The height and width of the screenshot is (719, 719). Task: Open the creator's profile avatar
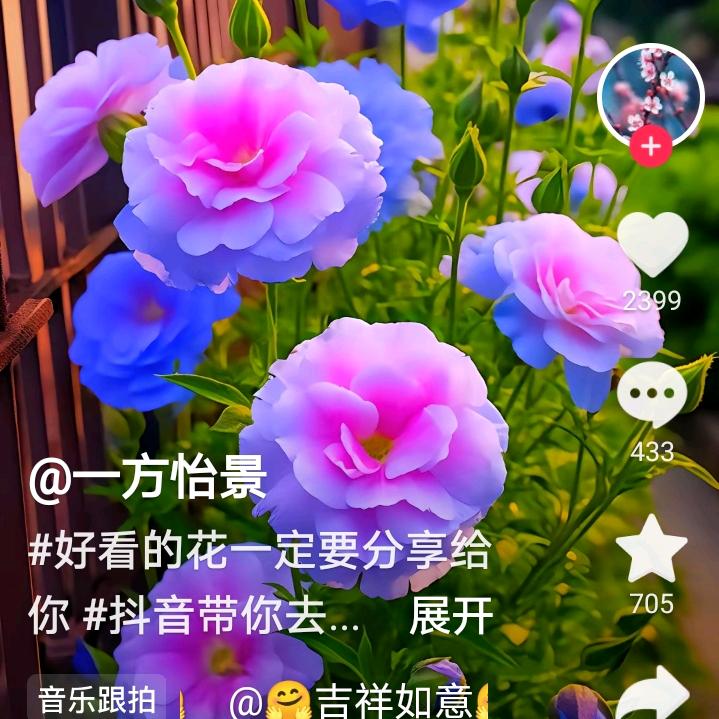[x=651, y=96]
